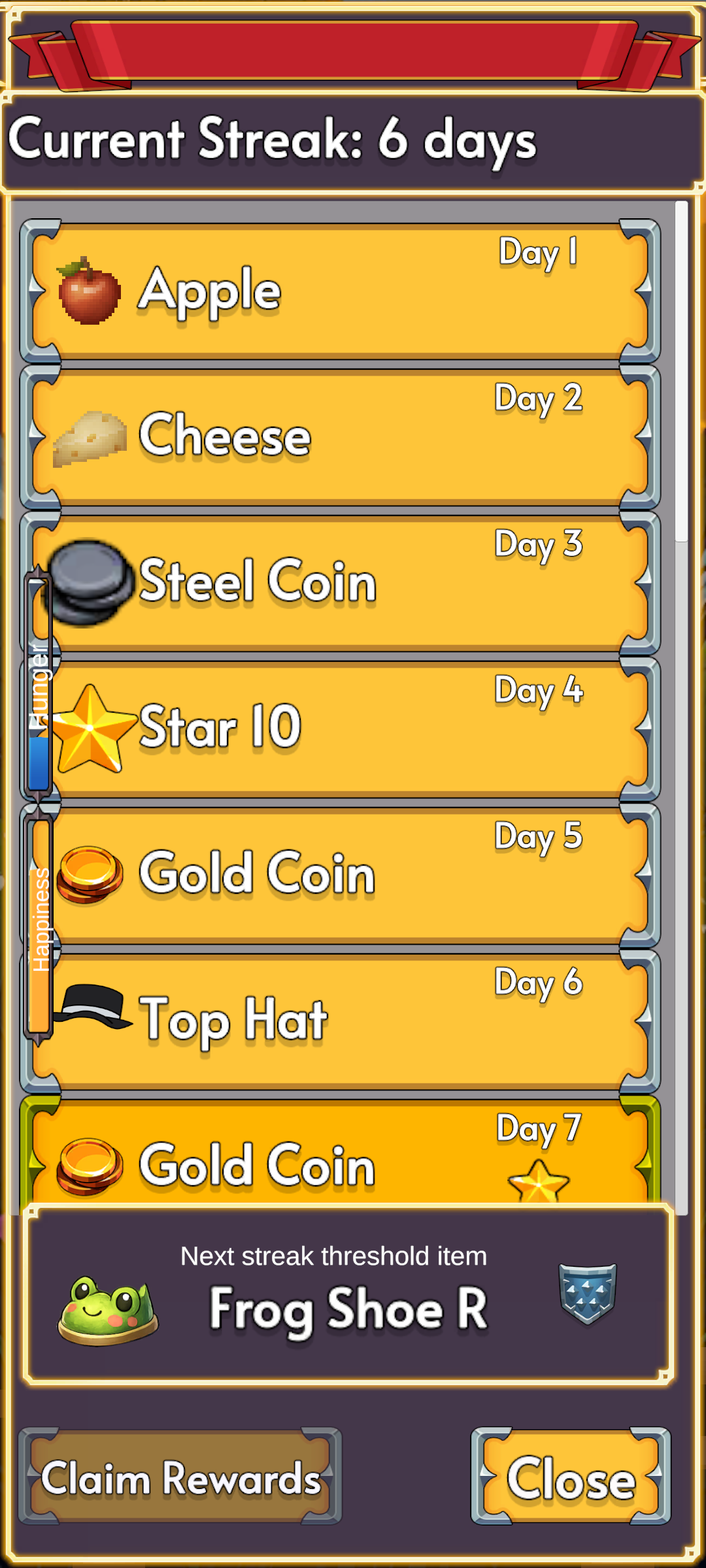Viewport: 706px width, 1568px height.
Task: Select the Day 4 Star 10 reward card
Action: pos(340,727)
